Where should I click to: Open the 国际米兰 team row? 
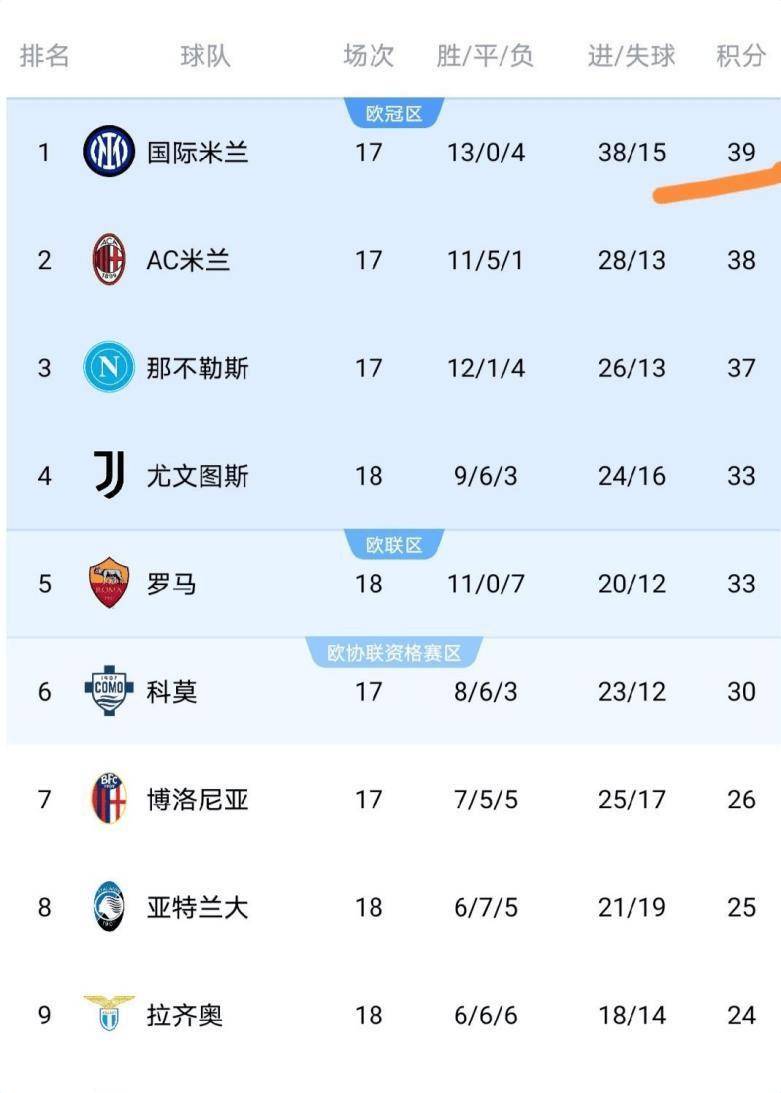click(197, 153)
